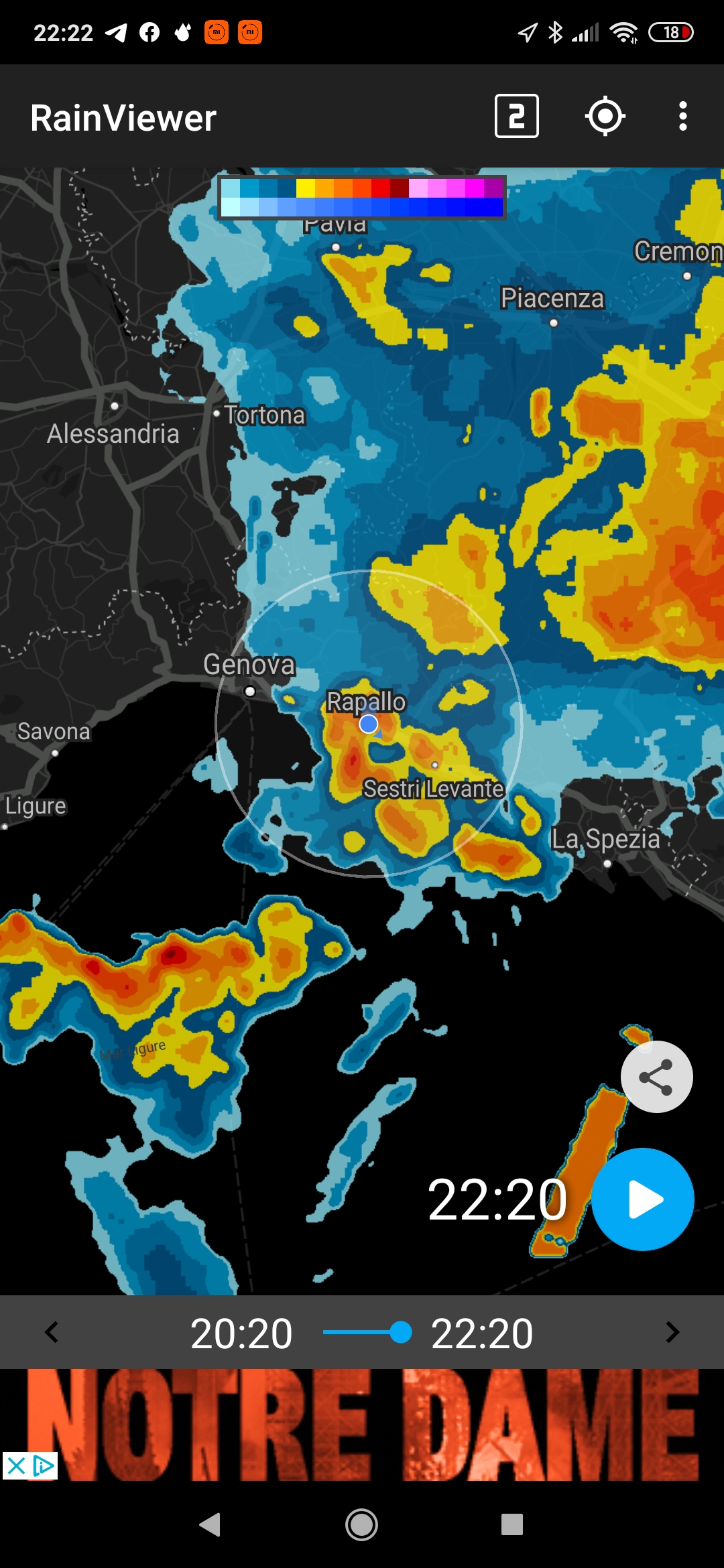Step forward to the next radar frame

tap(672, 1332)
